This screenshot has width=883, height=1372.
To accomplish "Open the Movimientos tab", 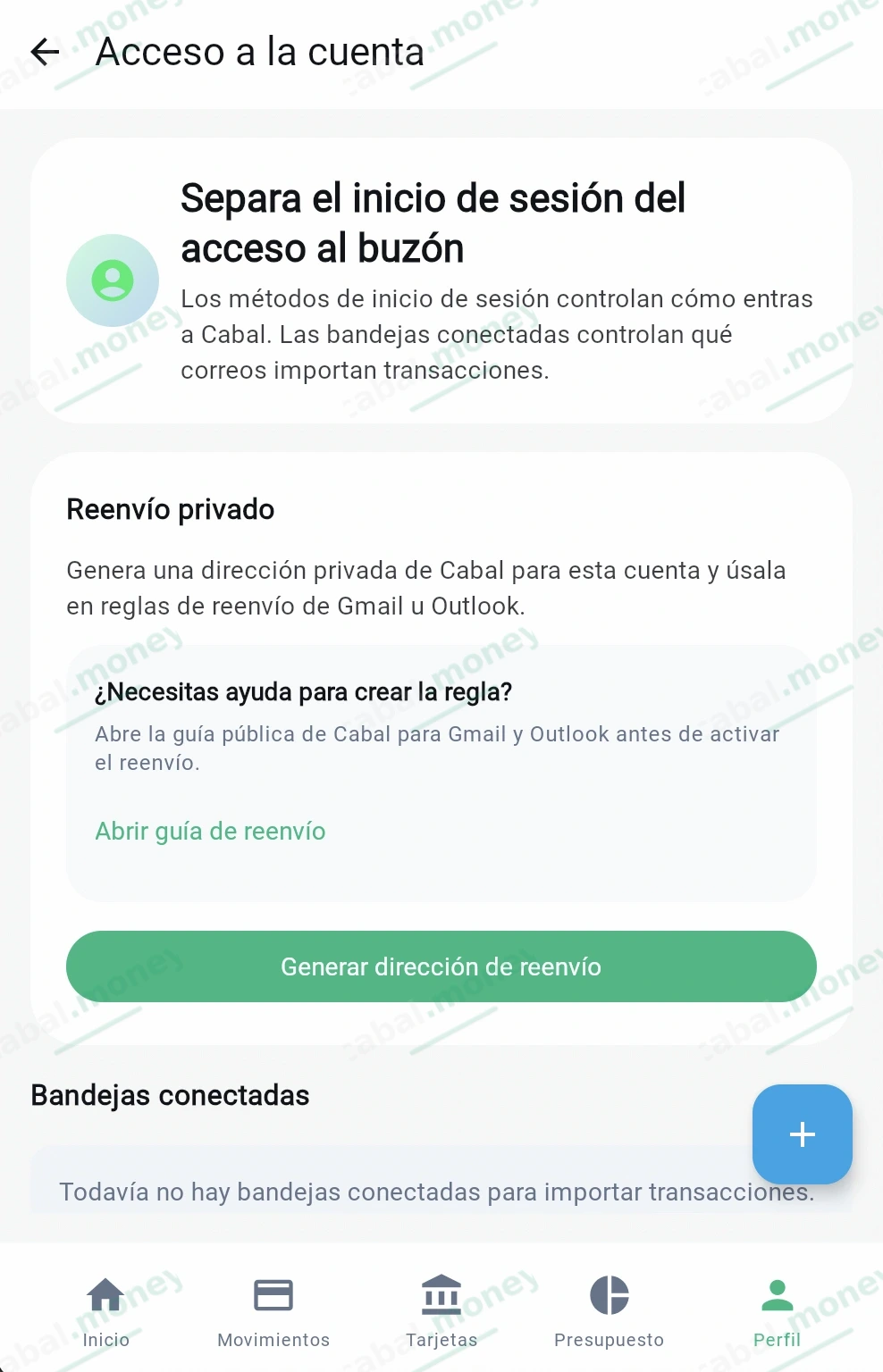I will 273,1310.
